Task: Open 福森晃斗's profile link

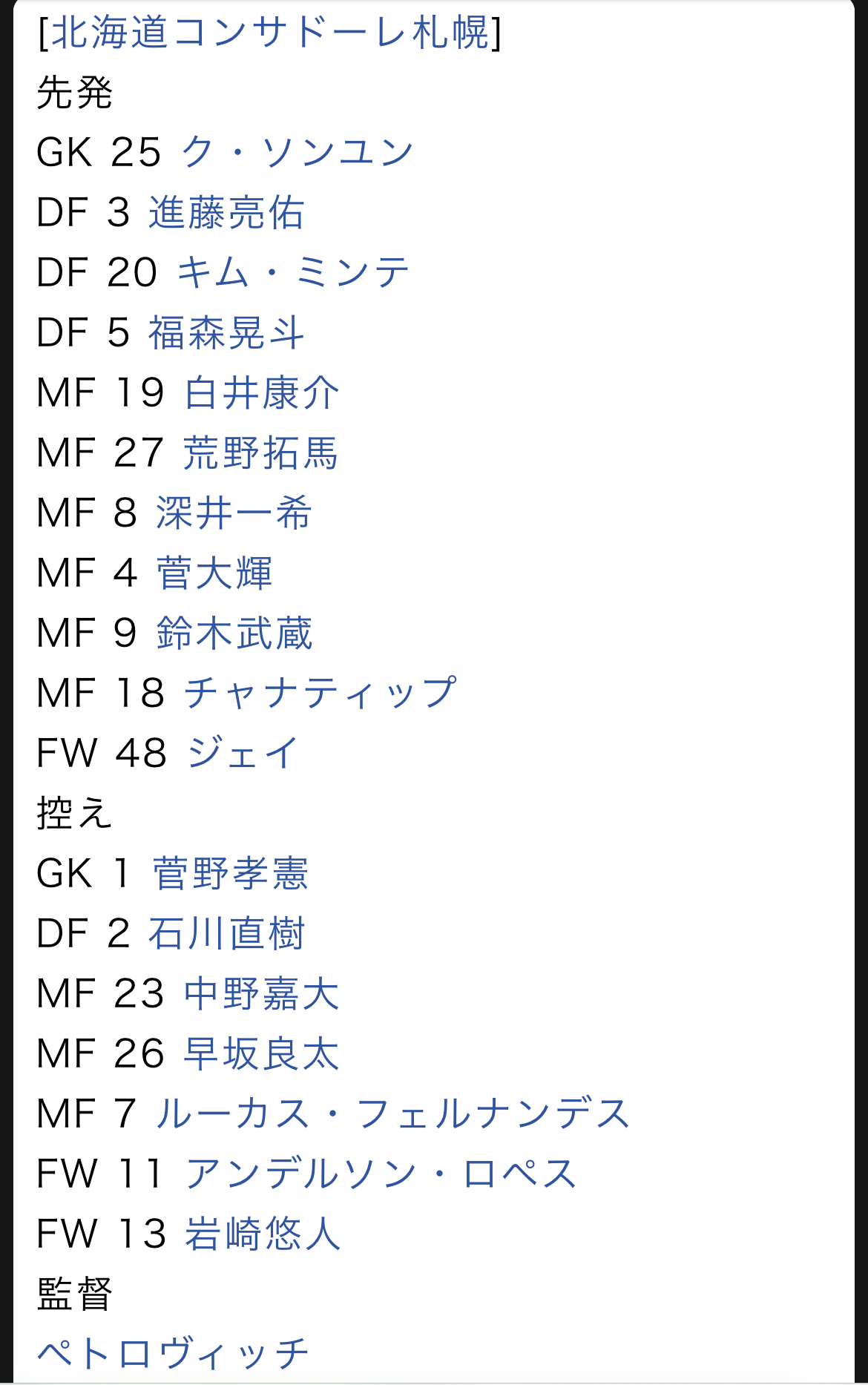Action: (x=226, y=333)
